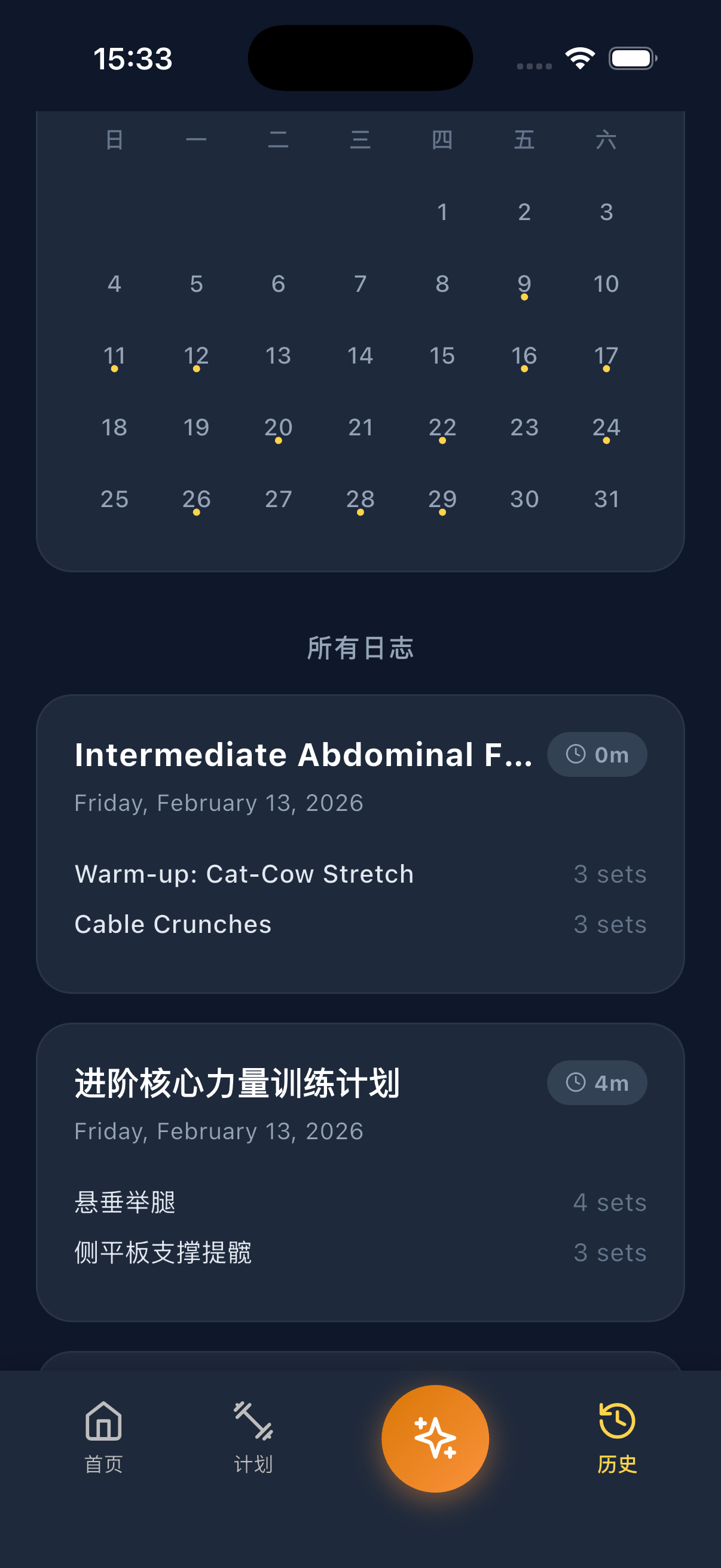This screenshot has height=1568, width=721.
Task: Open the 计划 tab
Action: click(x=253, y=1436)
